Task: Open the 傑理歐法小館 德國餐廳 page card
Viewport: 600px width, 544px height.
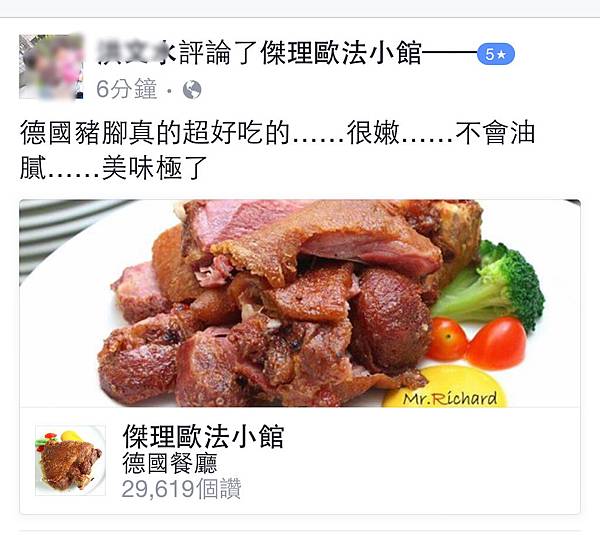Action: [300, 461]
